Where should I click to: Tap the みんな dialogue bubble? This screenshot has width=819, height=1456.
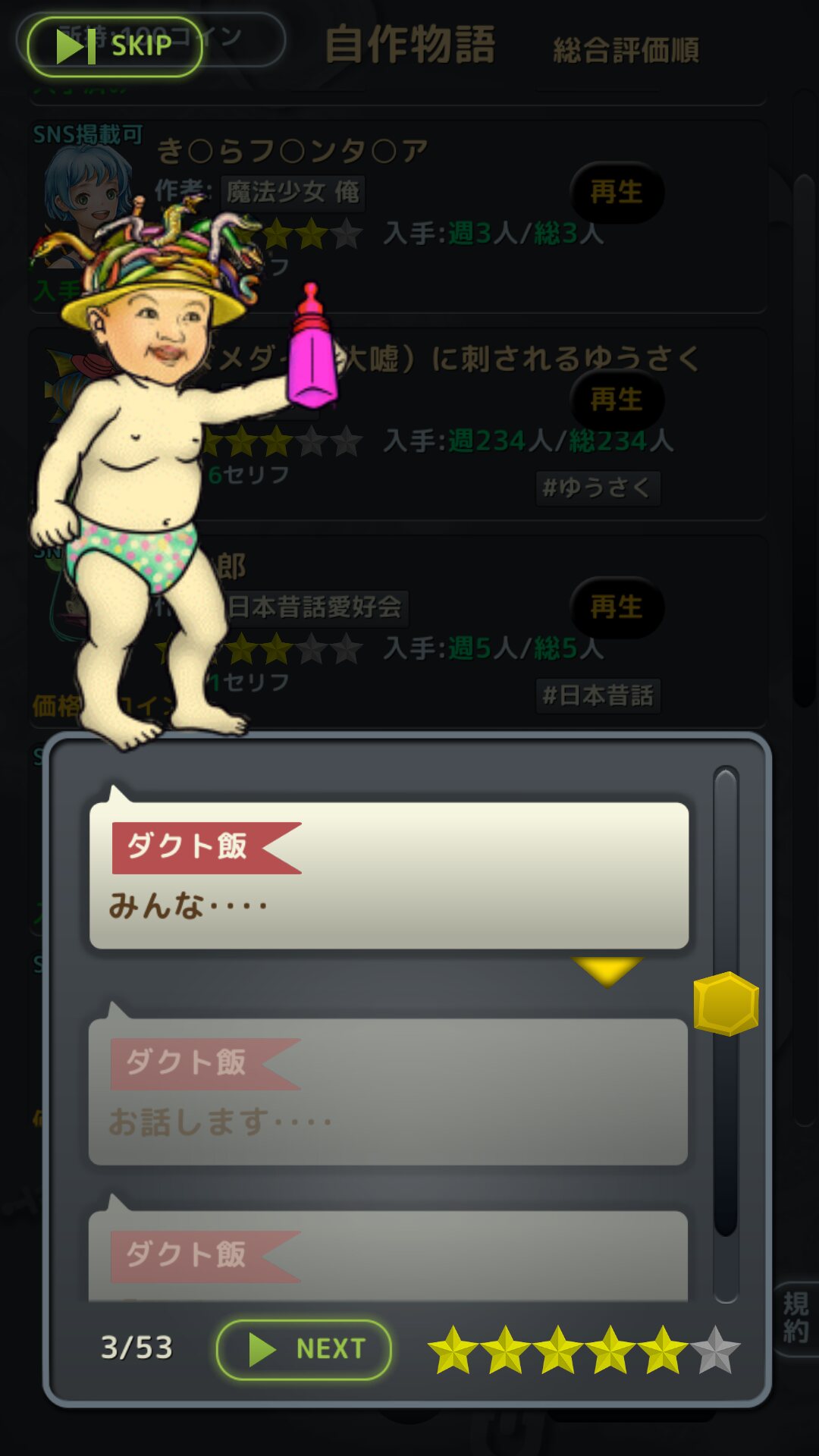[x=389, y=875]
